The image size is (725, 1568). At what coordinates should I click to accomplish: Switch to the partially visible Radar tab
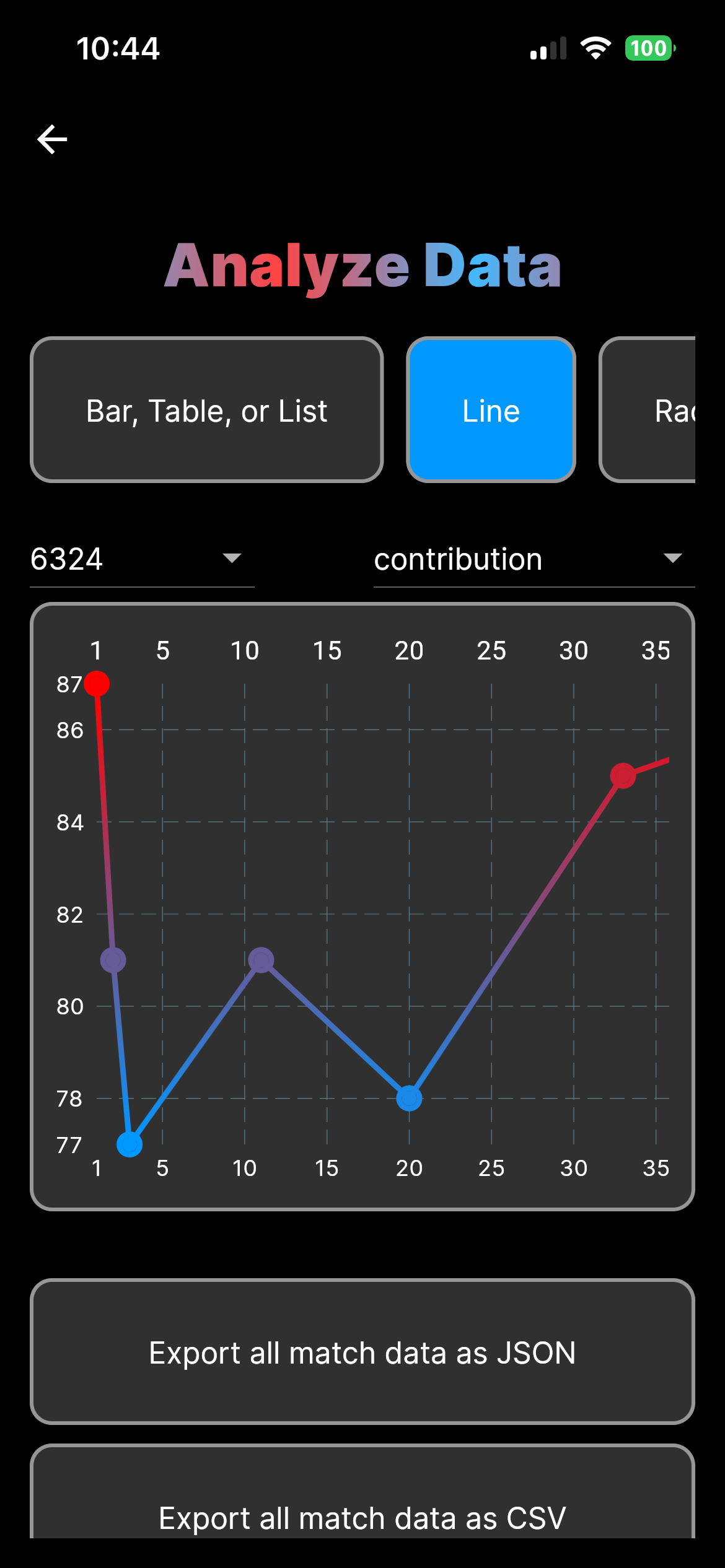[x=647, y=410]
